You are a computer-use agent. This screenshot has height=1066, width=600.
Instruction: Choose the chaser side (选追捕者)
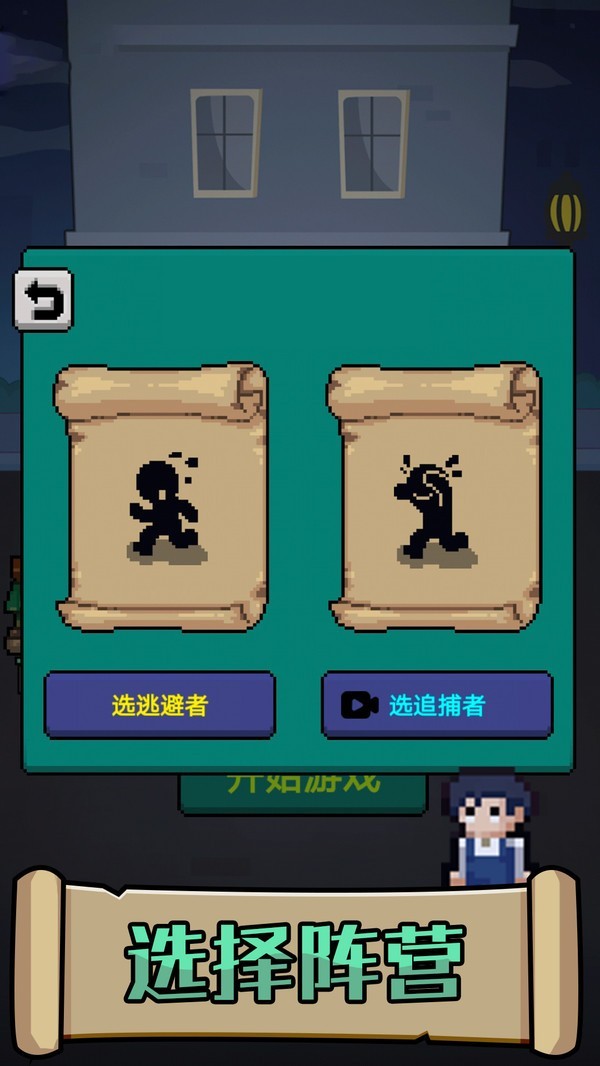point(437,705)
